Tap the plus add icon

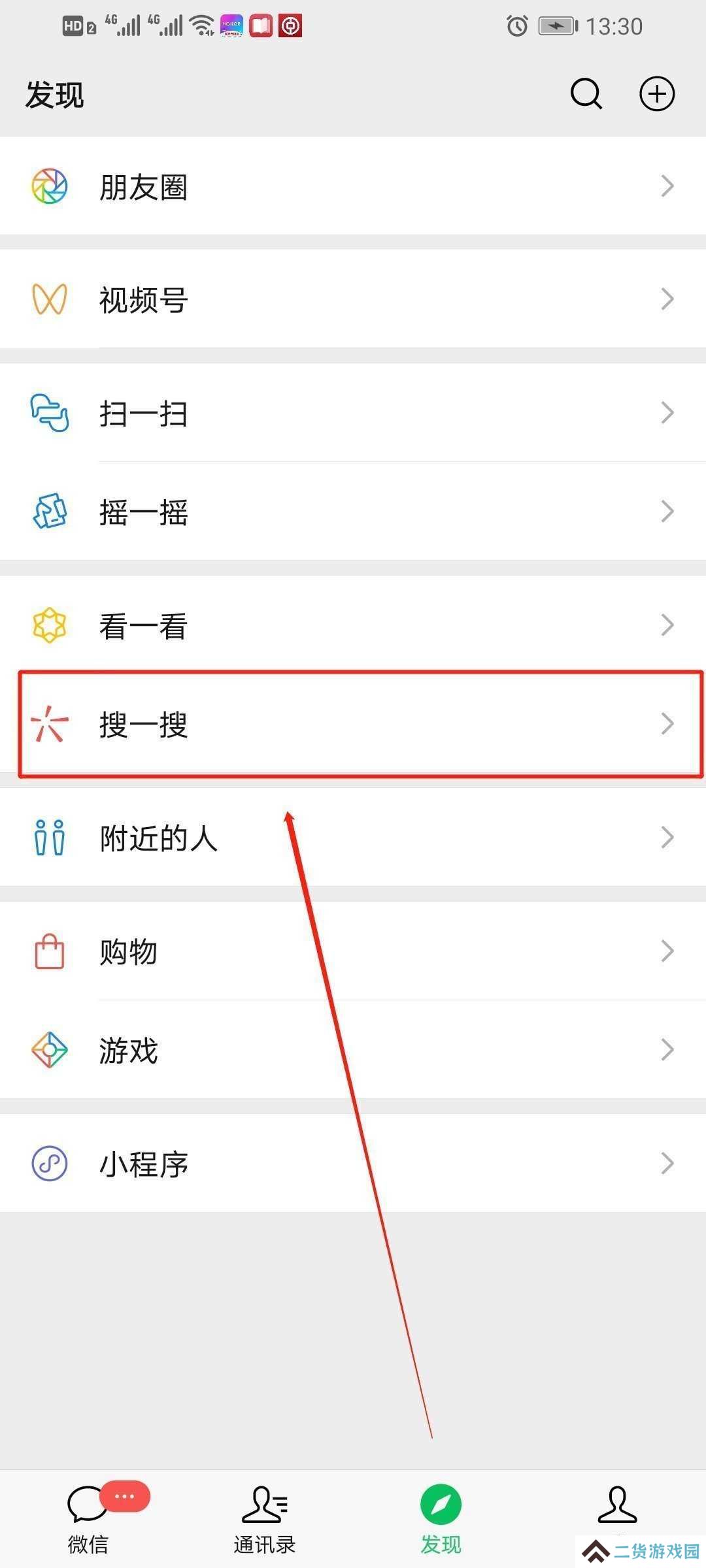point(656,94)
